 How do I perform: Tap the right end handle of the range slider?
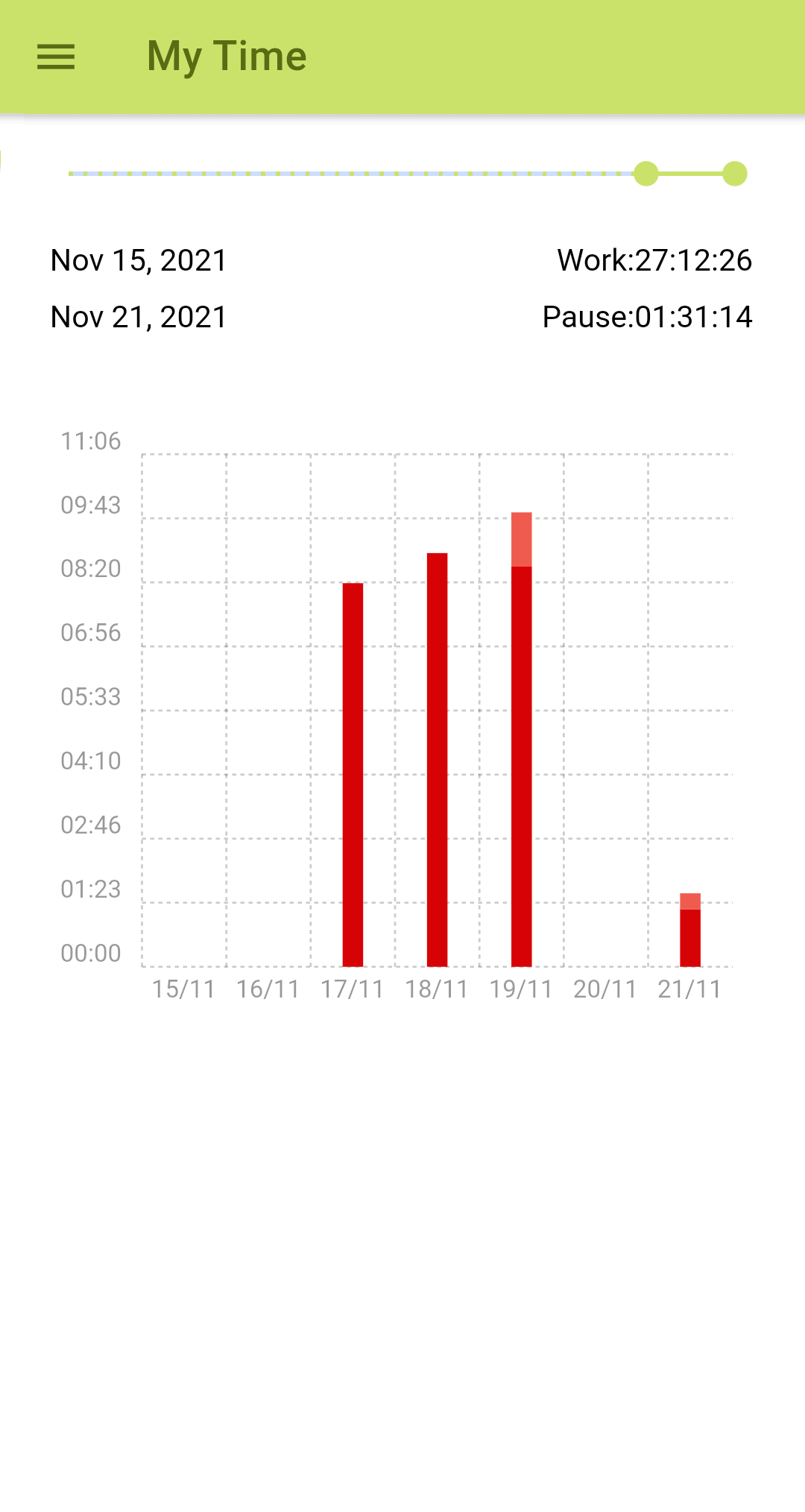735,174
